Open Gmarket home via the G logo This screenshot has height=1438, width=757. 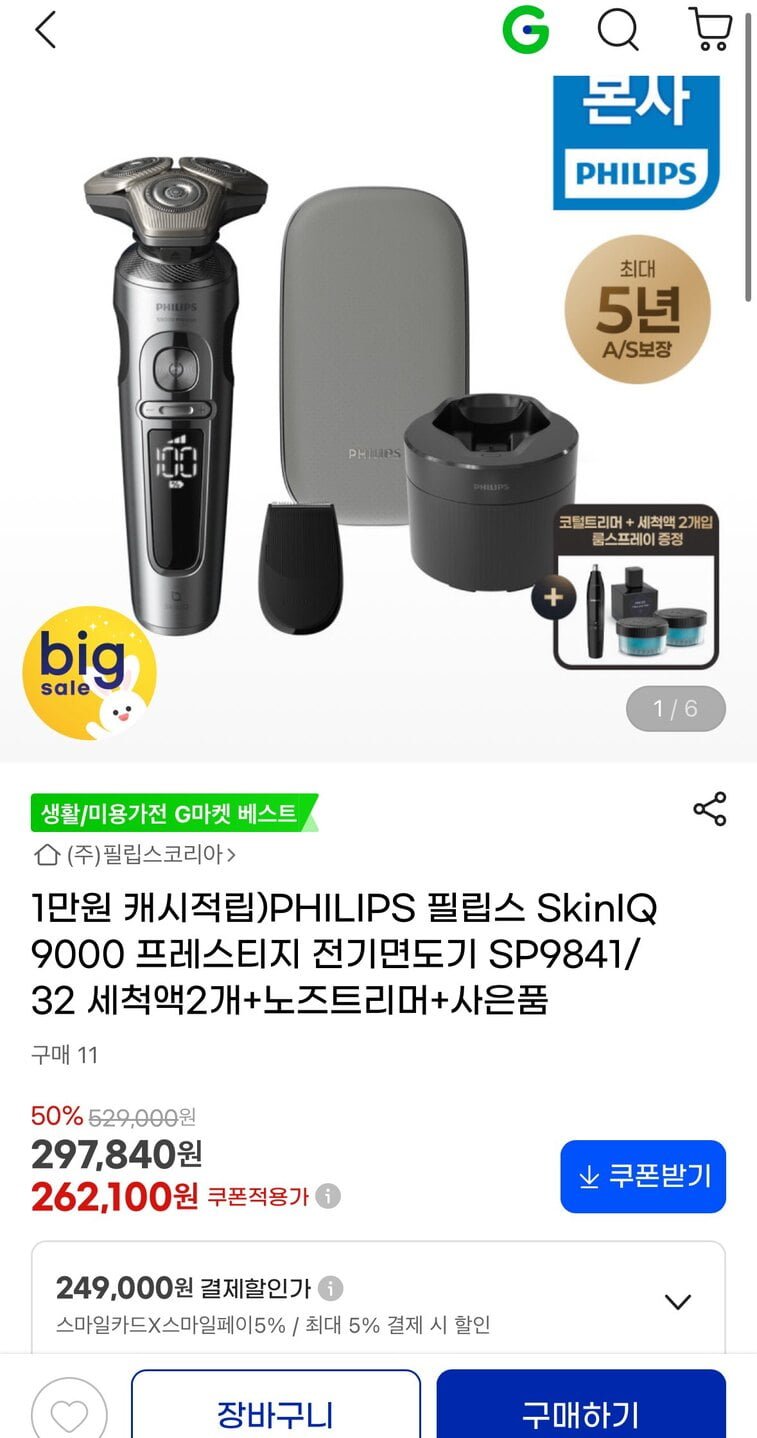[x=525, y=31]
